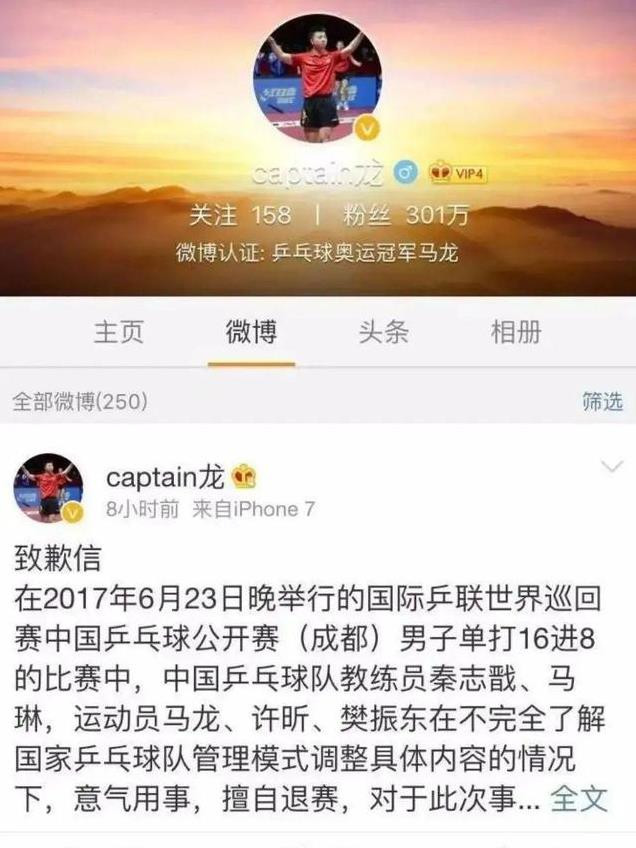This screenshot has height=848, width=636.
Task: Select the 微博 tab
Action: pyautogui.click(x=251, y=333)
